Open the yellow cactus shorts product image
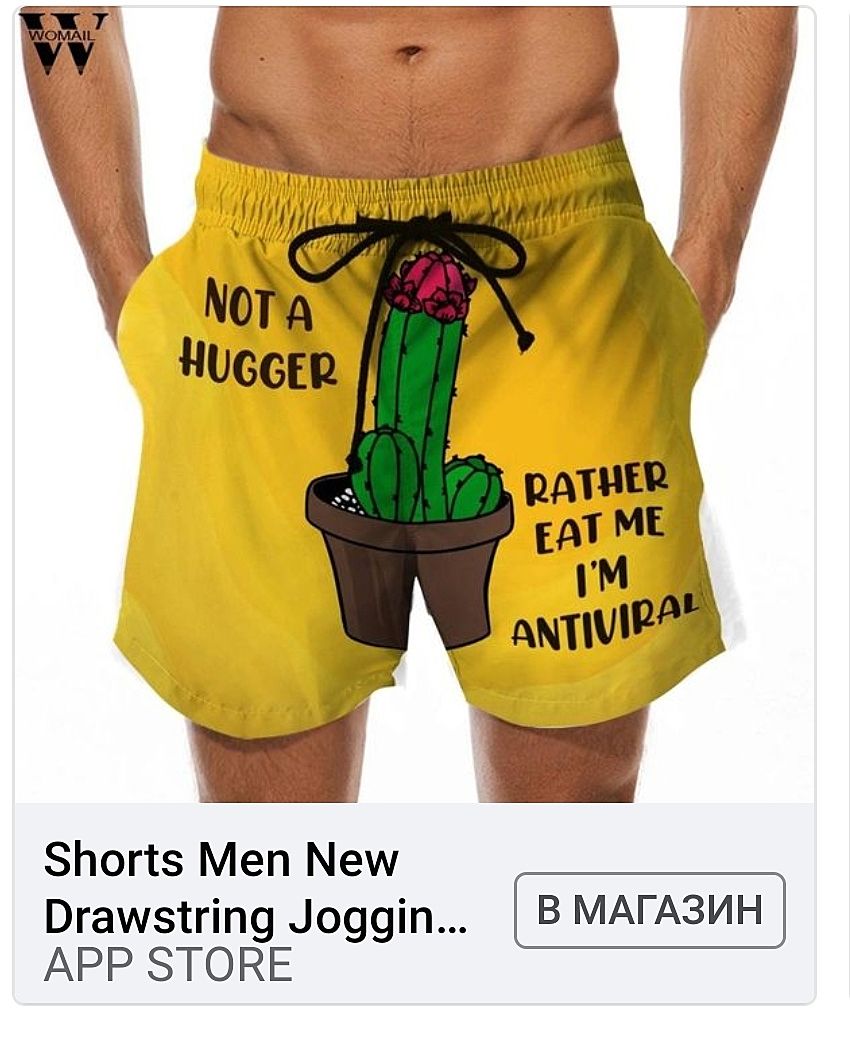Image resolution: width=850 pixels, height=1038 pixels. click(414, 420)
